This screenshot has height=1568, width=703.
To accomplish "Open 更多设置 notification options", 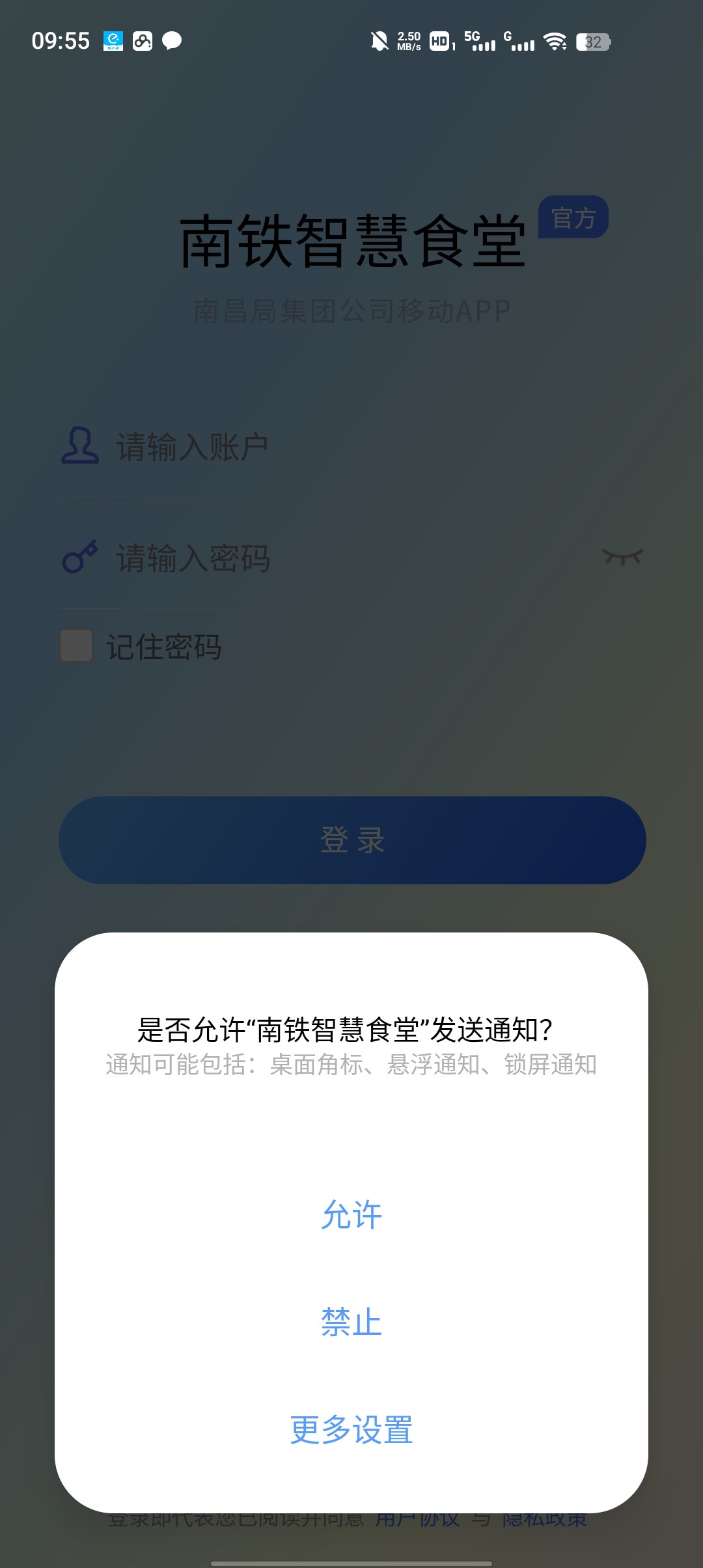I will [x=351, y=1430].
